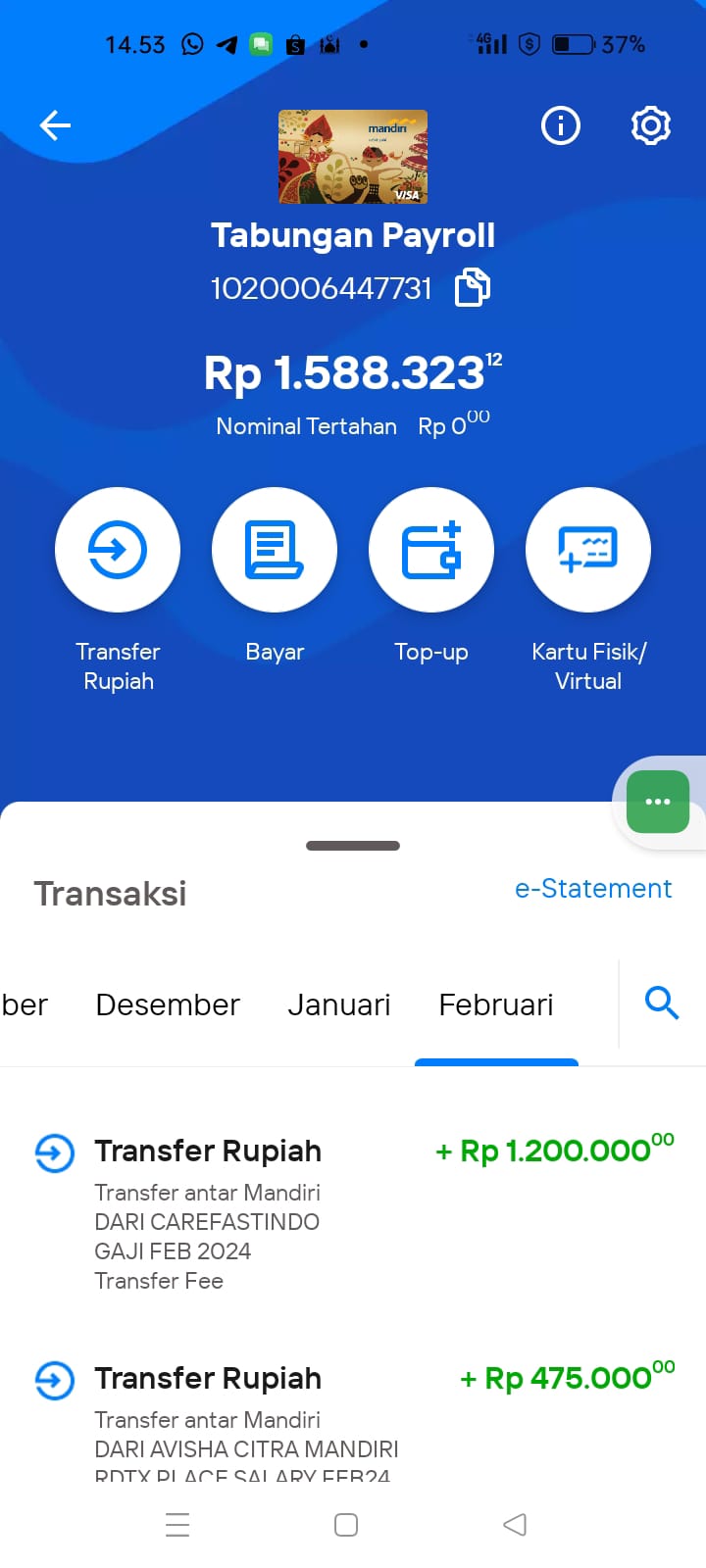Viewport: 706px width, 1568px height.
Task: Open the e-Statement link
Action: (x=593, y=888)
